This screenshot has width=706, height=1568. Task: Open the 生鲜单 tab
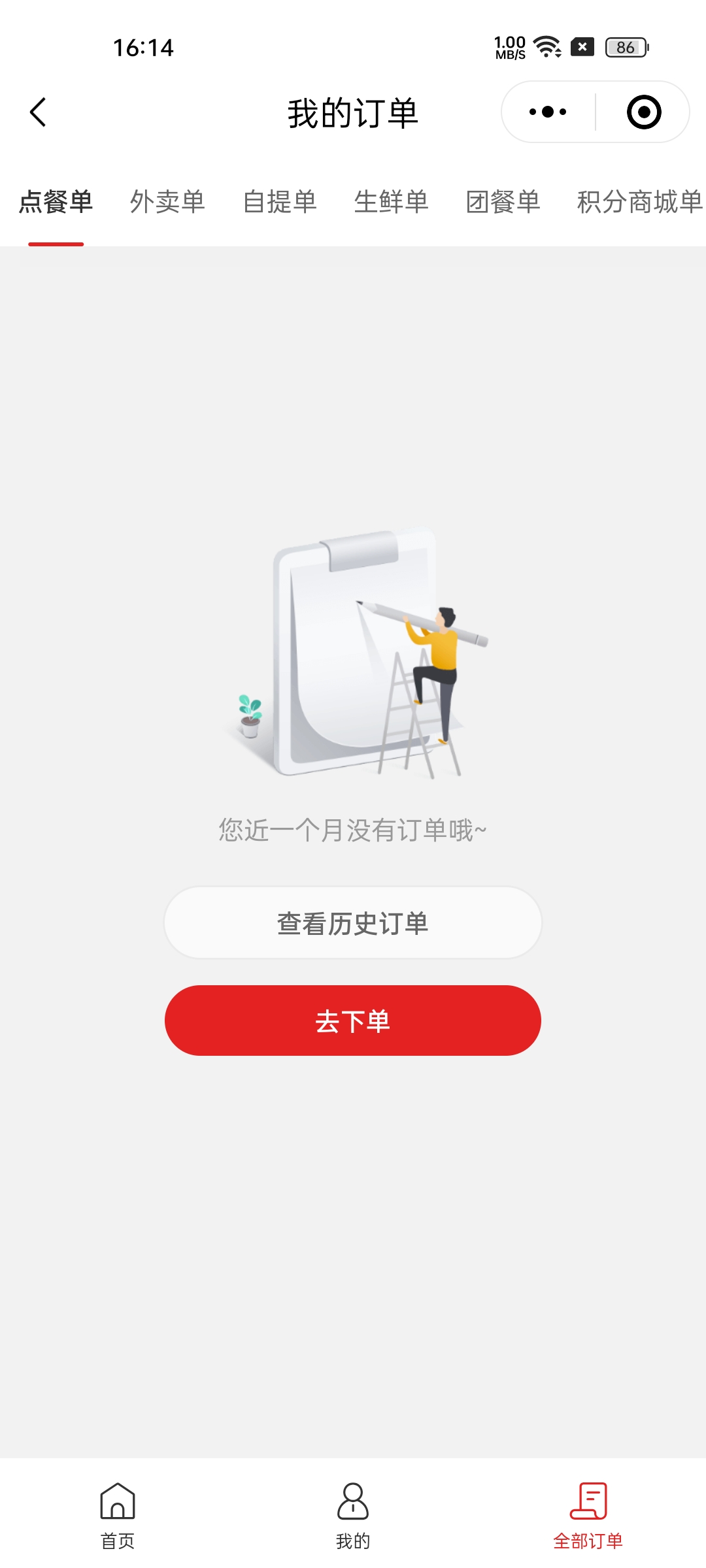coord(391,202)
